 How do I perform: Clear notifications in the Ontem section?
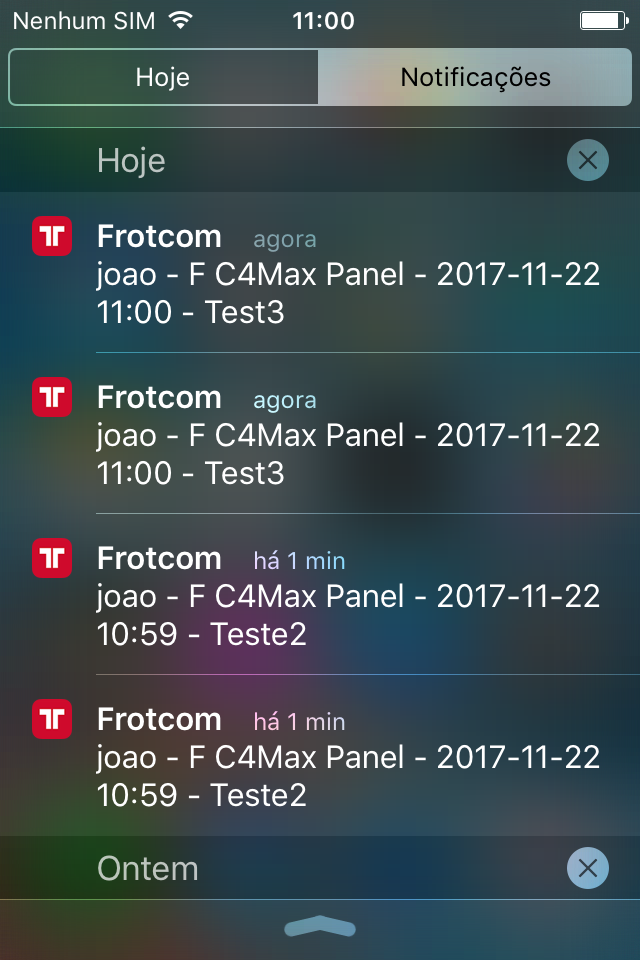[587, 868]
